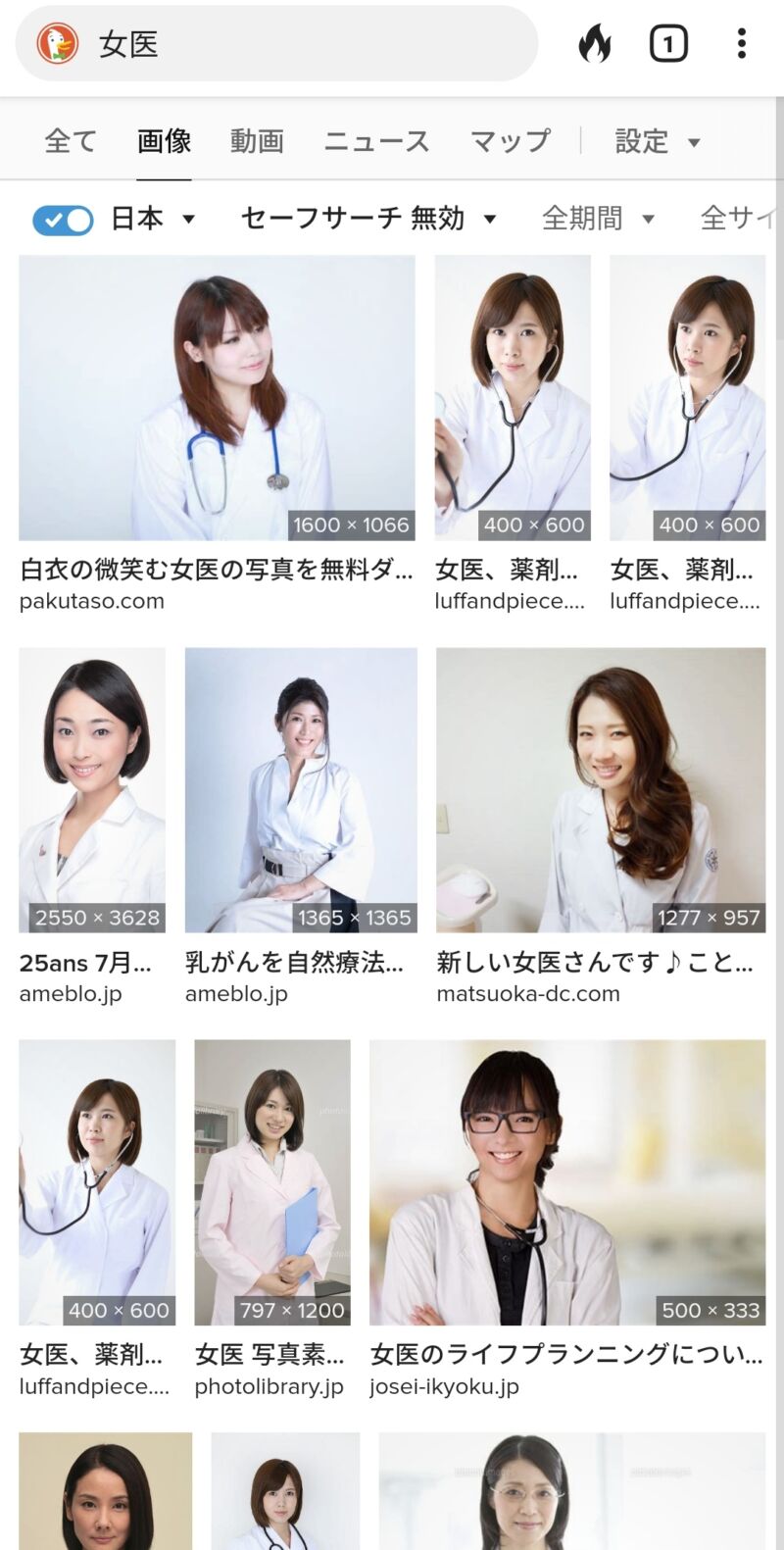Open the 全期間 time filter
The height and width of the screenshot is (1550, 784).
(598, 219)
